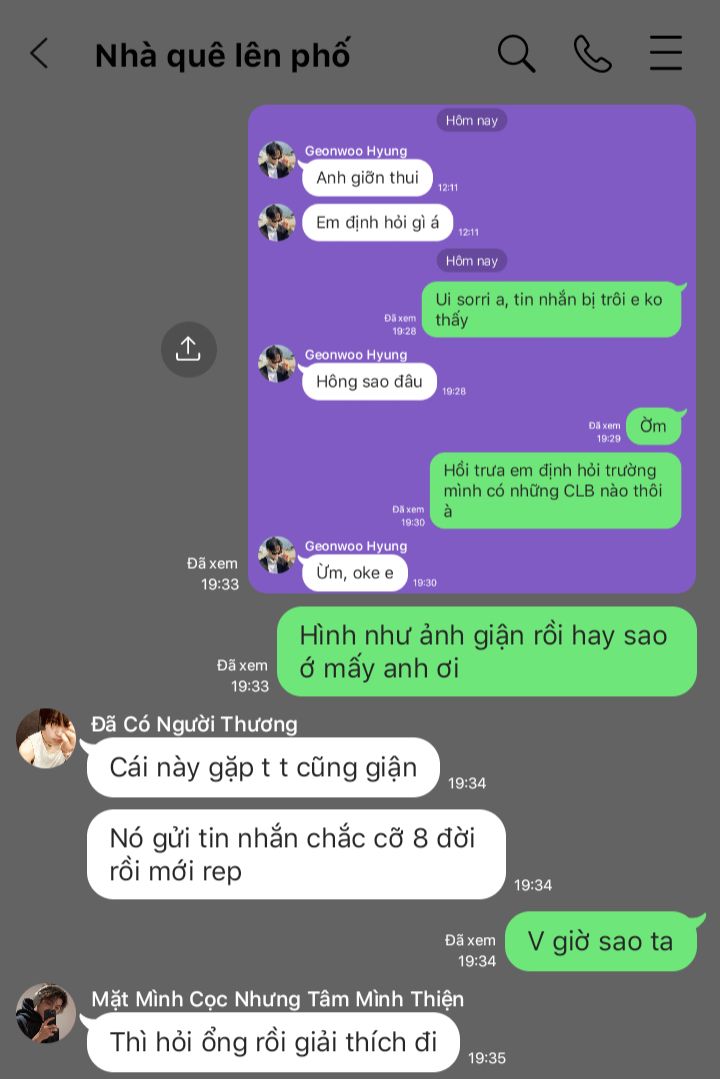View Mặt Mình Cọc Nhưng Tâm Mình Thiện's avatar
Screen dimensions: 720x1079
click(x=46, y=1012)
